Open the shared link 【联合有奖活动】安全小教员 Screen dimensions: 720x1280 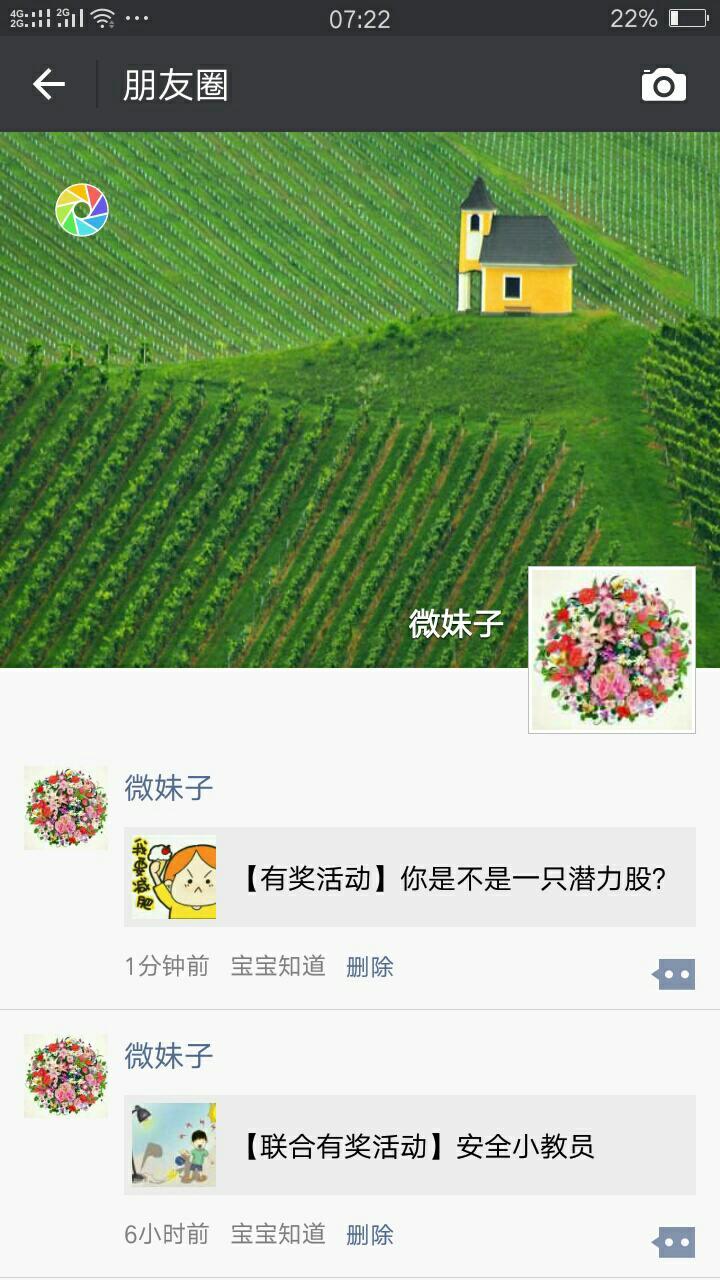point(410,1146)
